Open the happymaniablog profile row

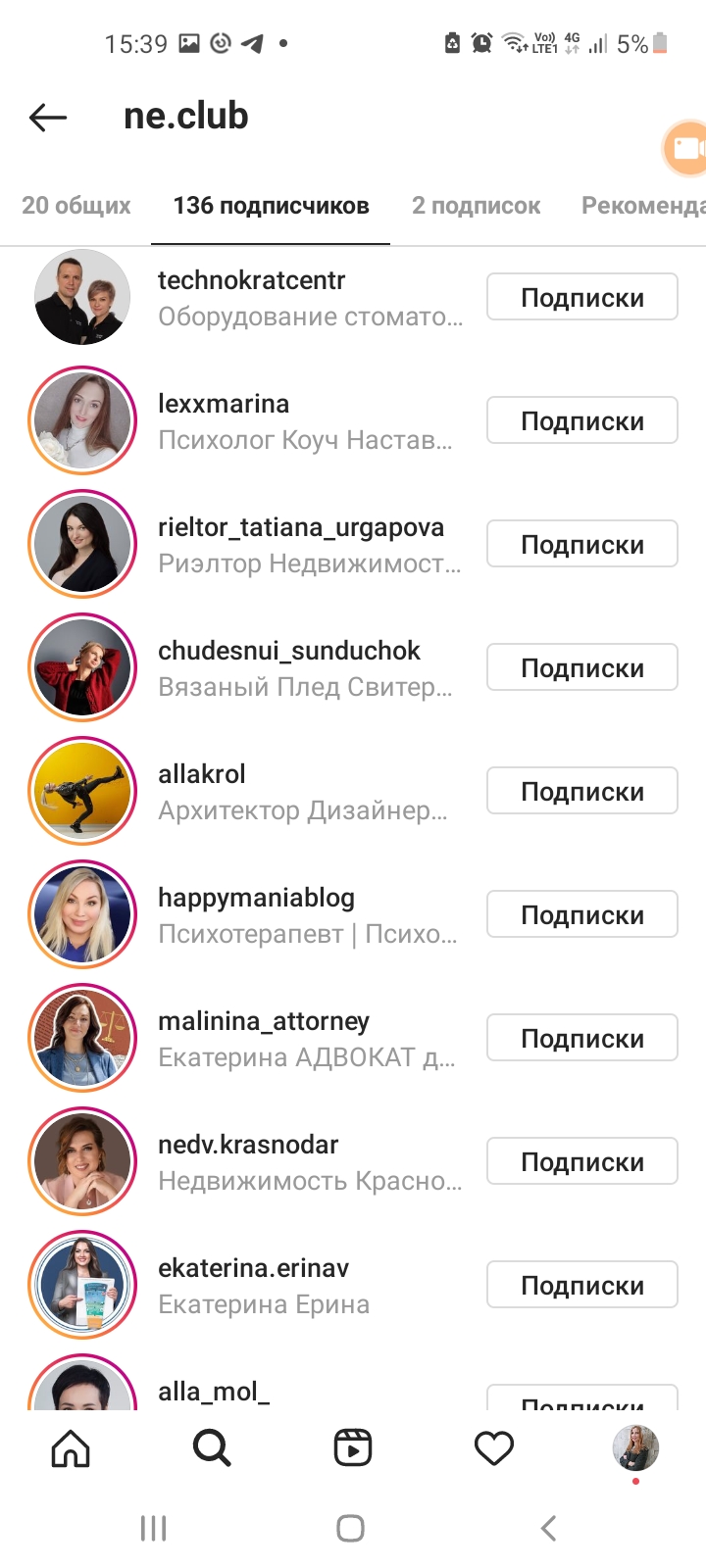pos(353,914)
